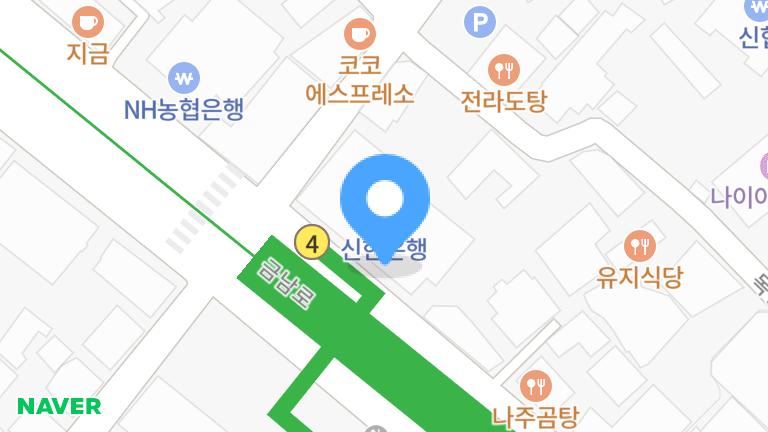Viewport: 768px width, 432px height.
Task: View the 전라도탕 restaurant marker
Action: 504,70
